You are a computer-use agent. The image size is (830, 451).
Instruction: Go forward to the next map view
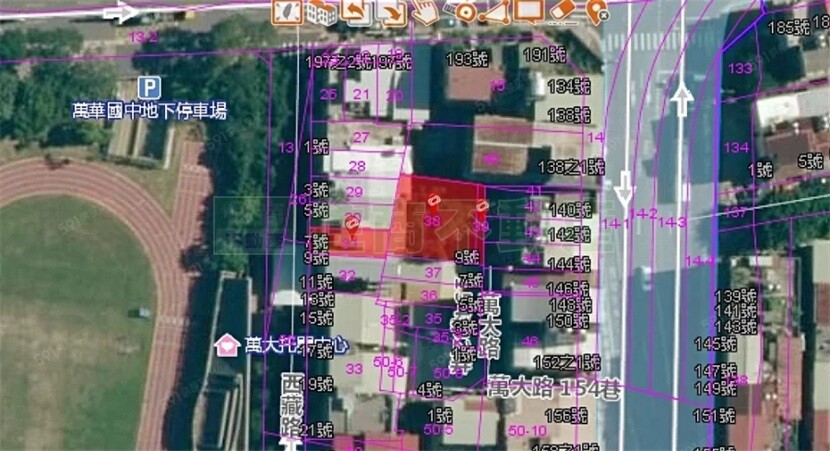(391, 11)
